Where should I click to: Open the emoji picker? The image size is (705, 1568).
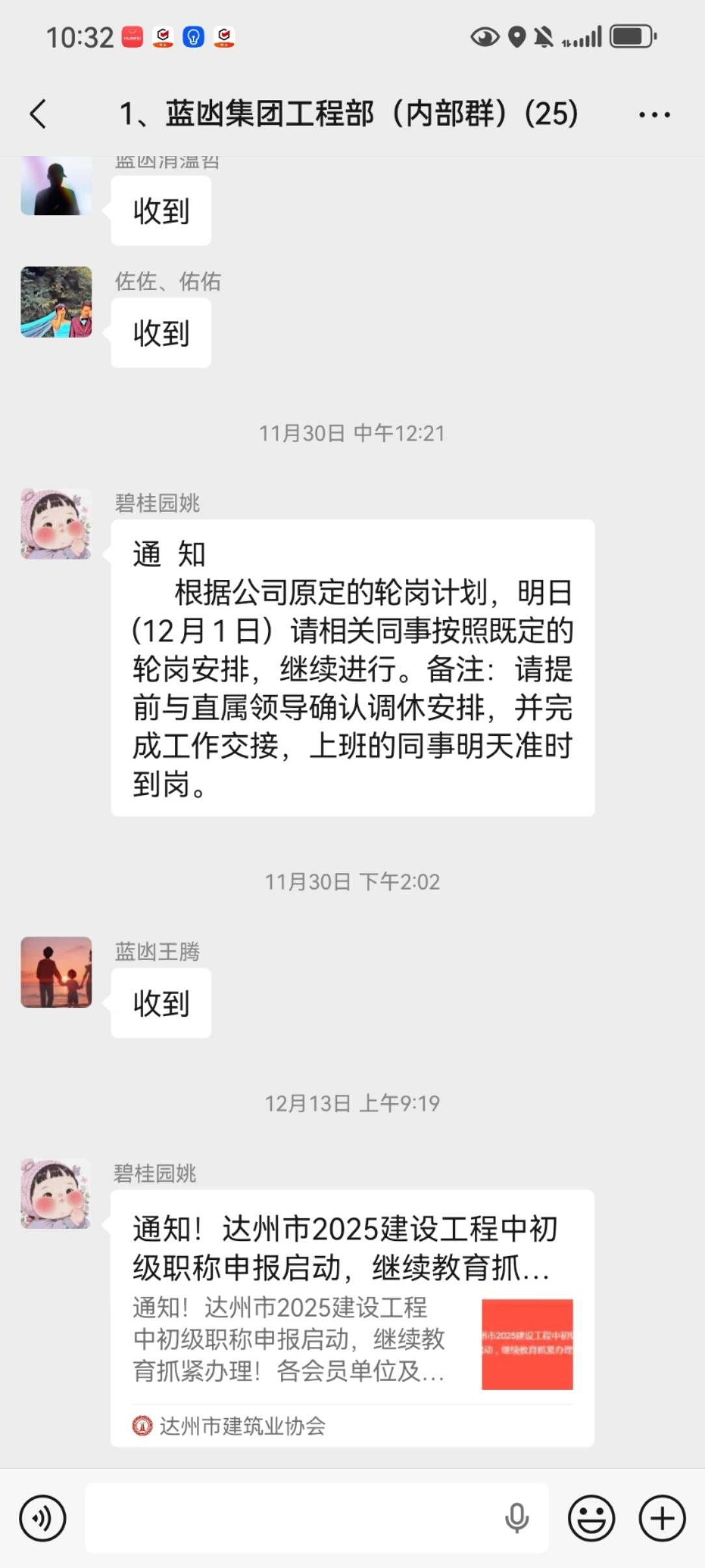pyautogui.click(x=591, y=1519)
